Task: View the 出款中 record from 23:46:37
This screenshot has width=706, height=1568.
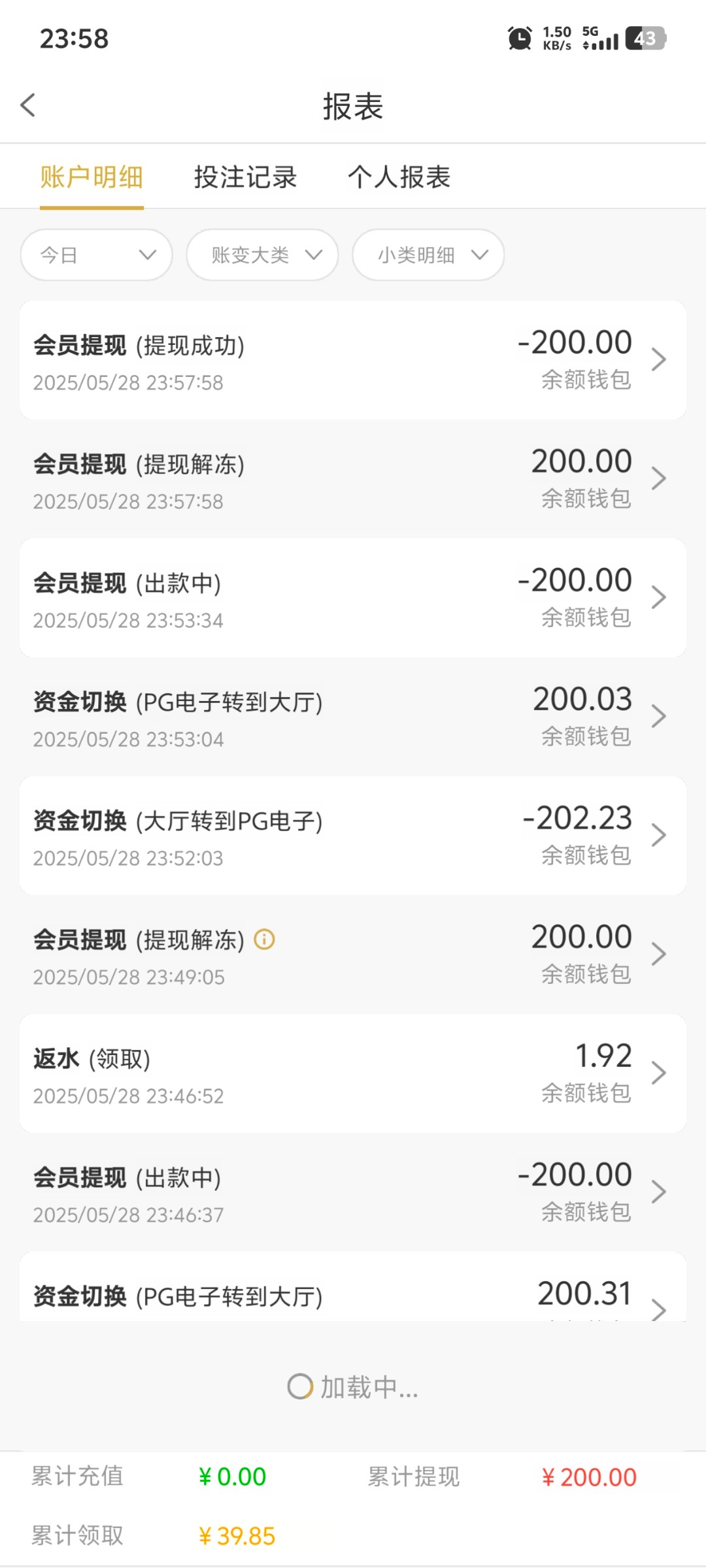Action: point(353,1192)
